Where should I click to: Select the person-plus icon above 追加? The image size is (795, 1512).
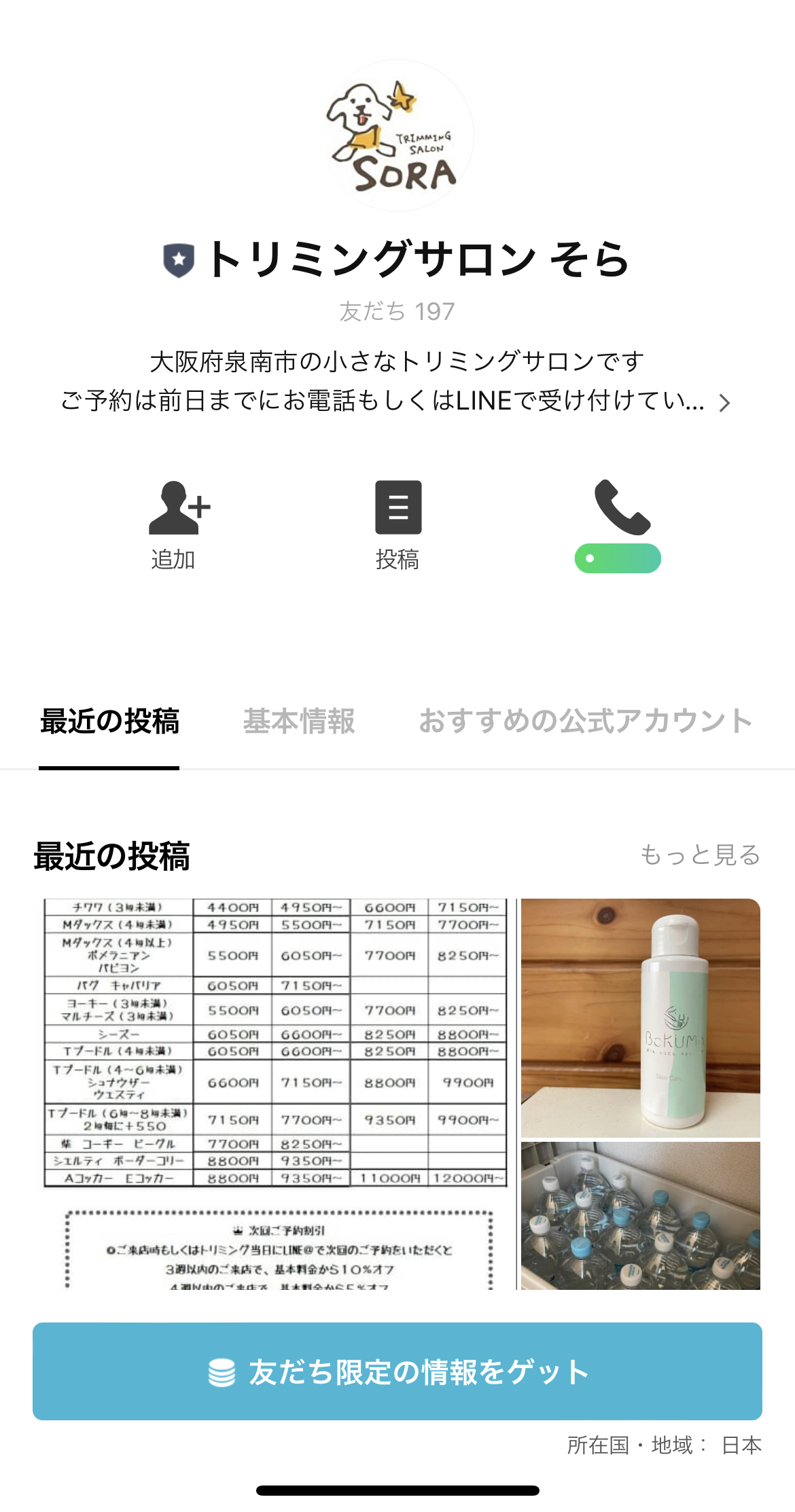pyautogui.click(x=178, y=507)
